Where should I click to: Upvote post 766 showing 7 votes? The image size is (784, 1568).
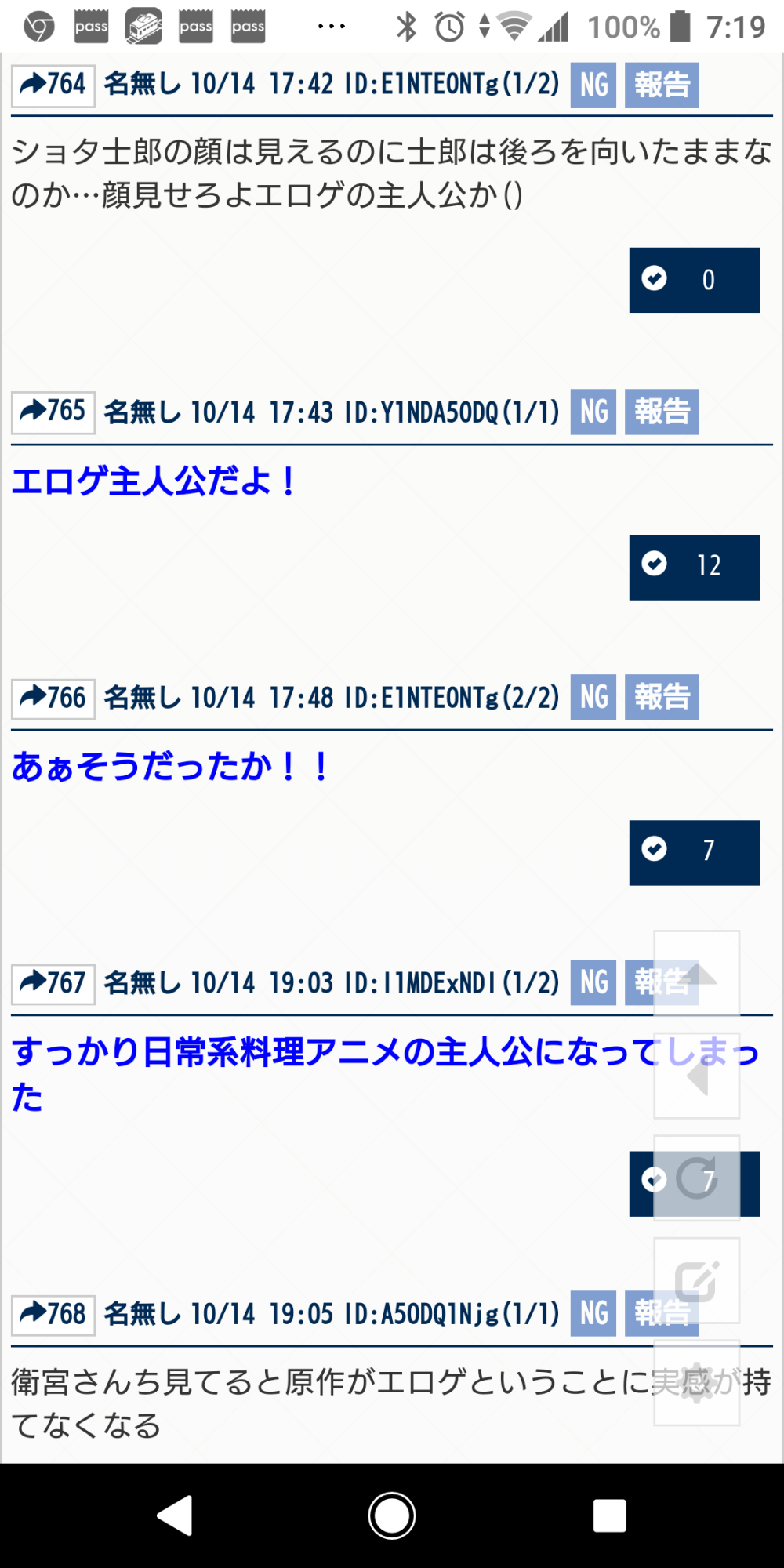(694, 852)
